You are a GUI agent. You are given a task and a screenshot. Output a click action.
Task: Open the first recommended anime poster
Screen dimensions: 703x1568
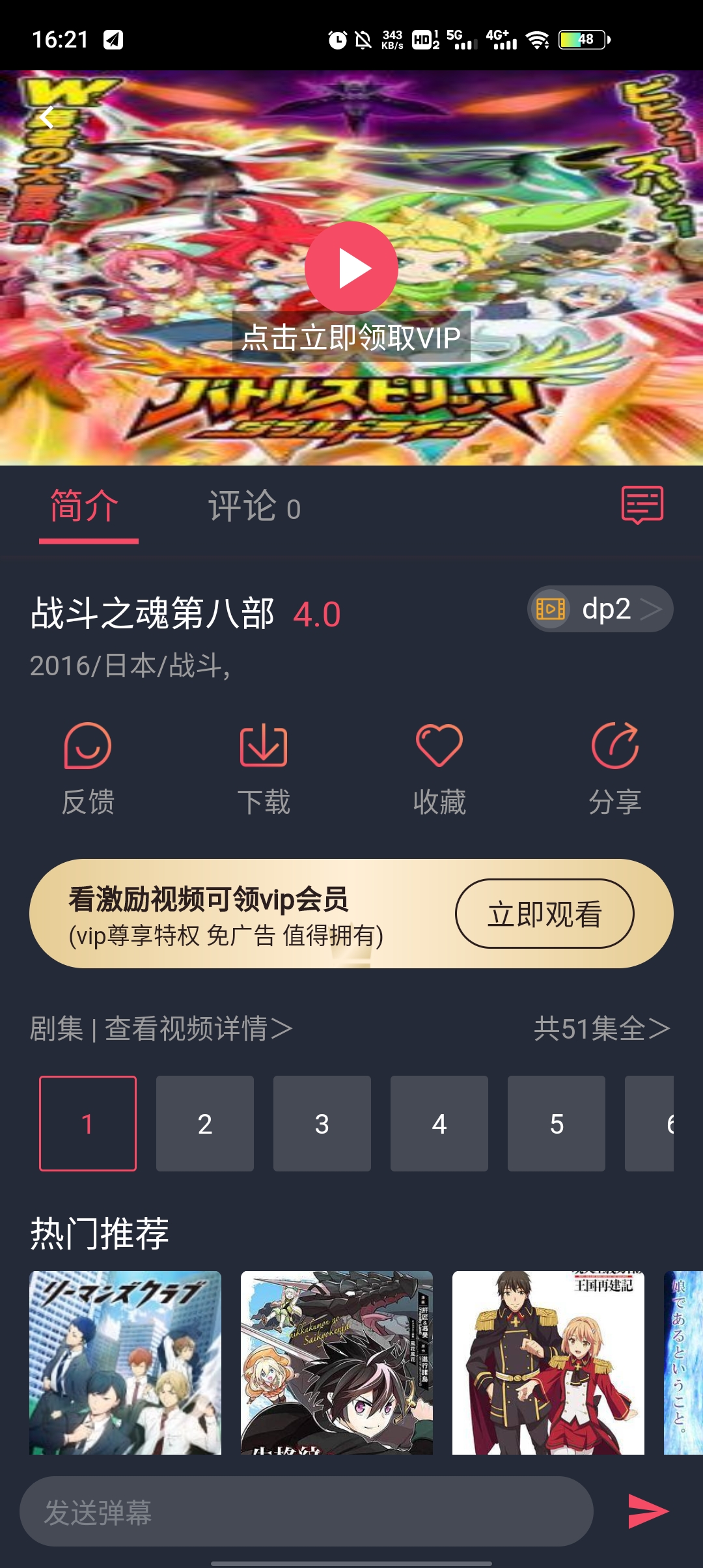pyautogui.click(x=125, y=1362)
